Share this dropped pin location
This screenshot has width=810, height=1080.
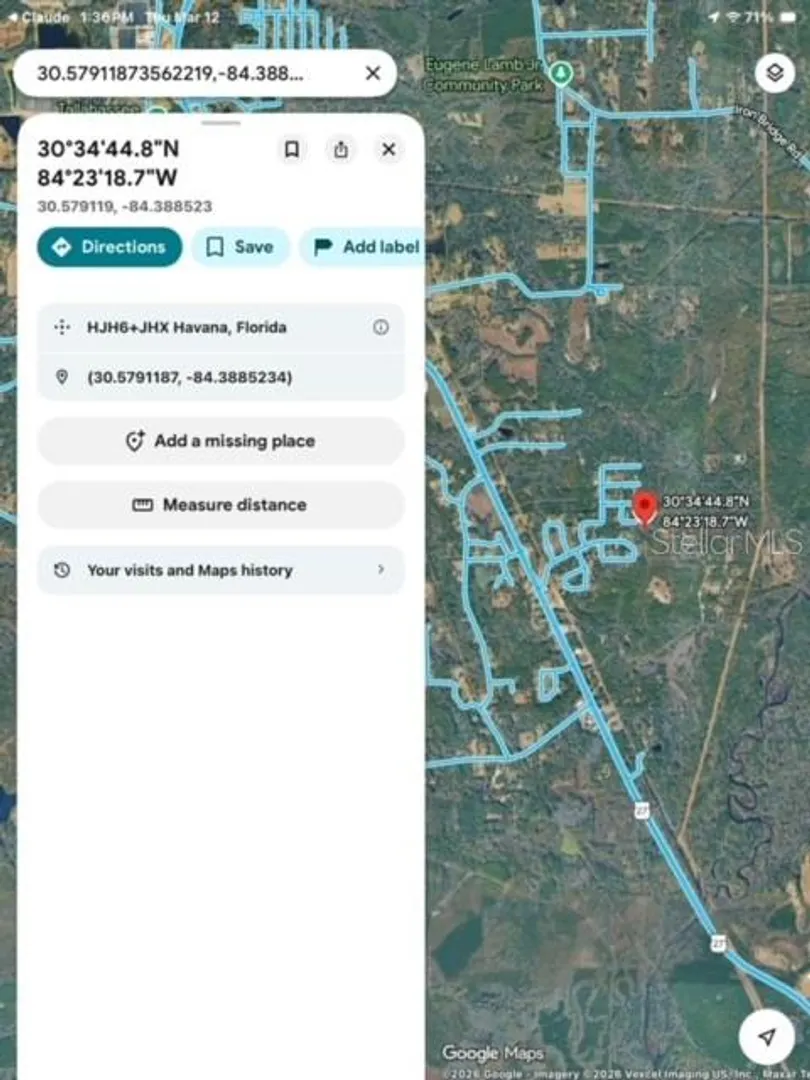341,149
